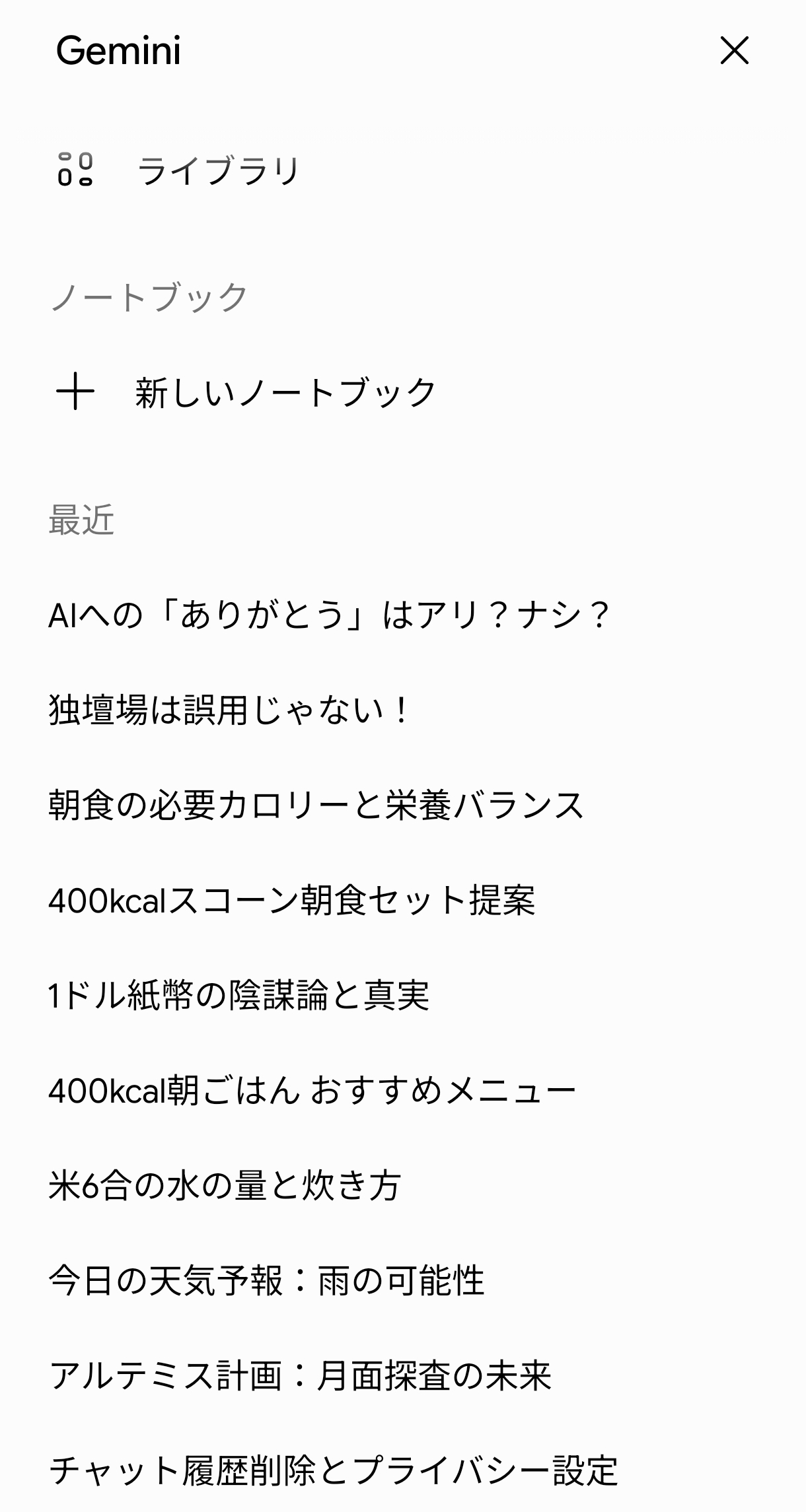
Task: Open ライブラリ
Action: [x=403, y=170]
